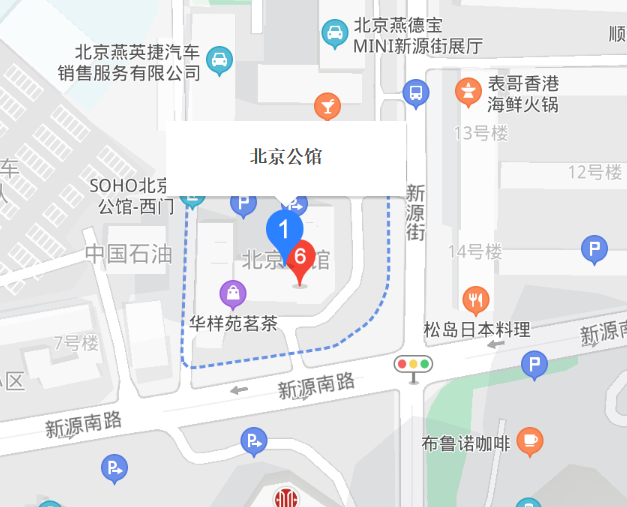627x507 pixels.
Task: Select the 北京燕德宝MINI新源街展厅 car icon
Action: pyautogui.click(x=334, y=34)
